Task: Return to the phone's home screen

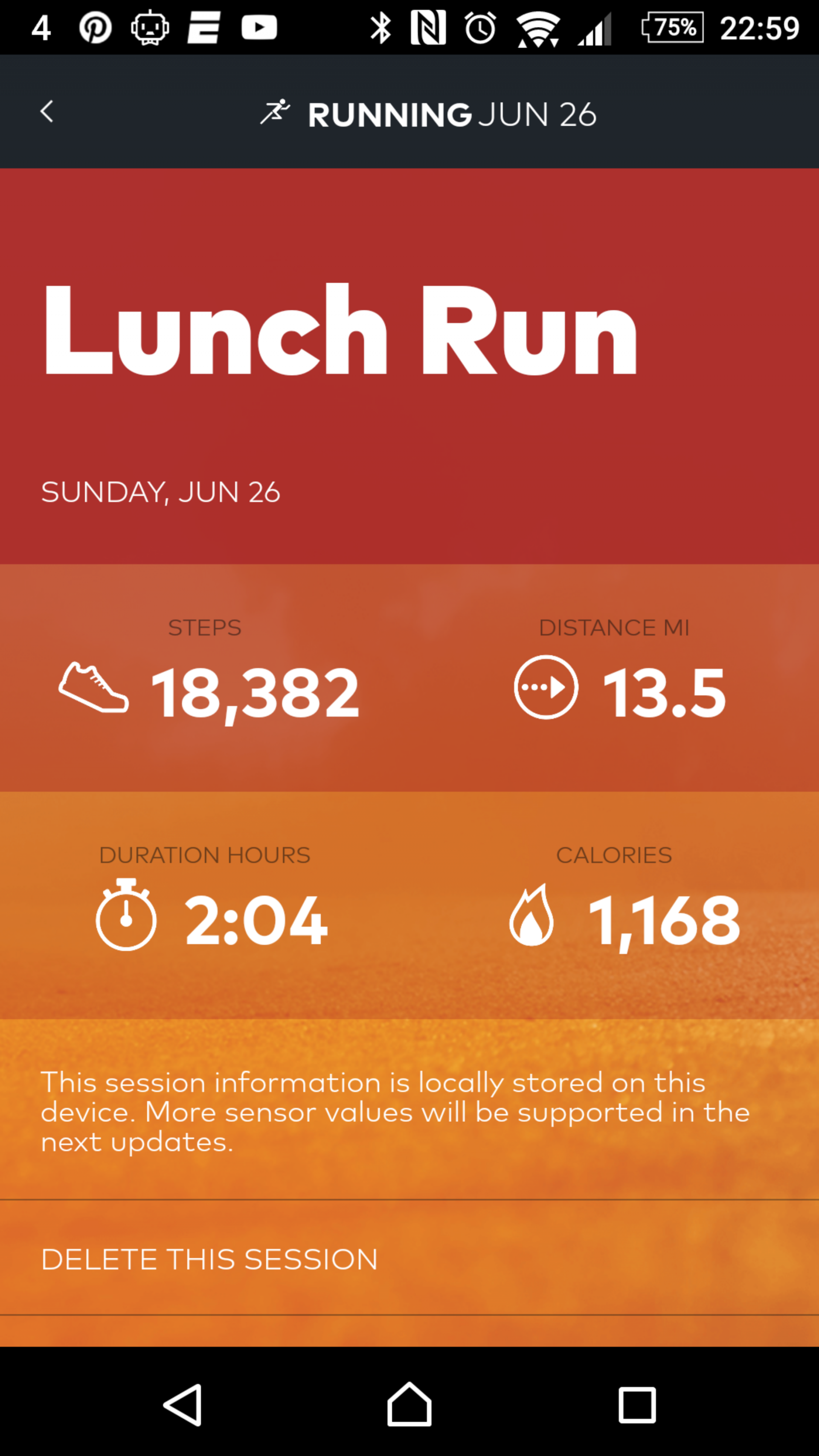Action: point(409,1404)
